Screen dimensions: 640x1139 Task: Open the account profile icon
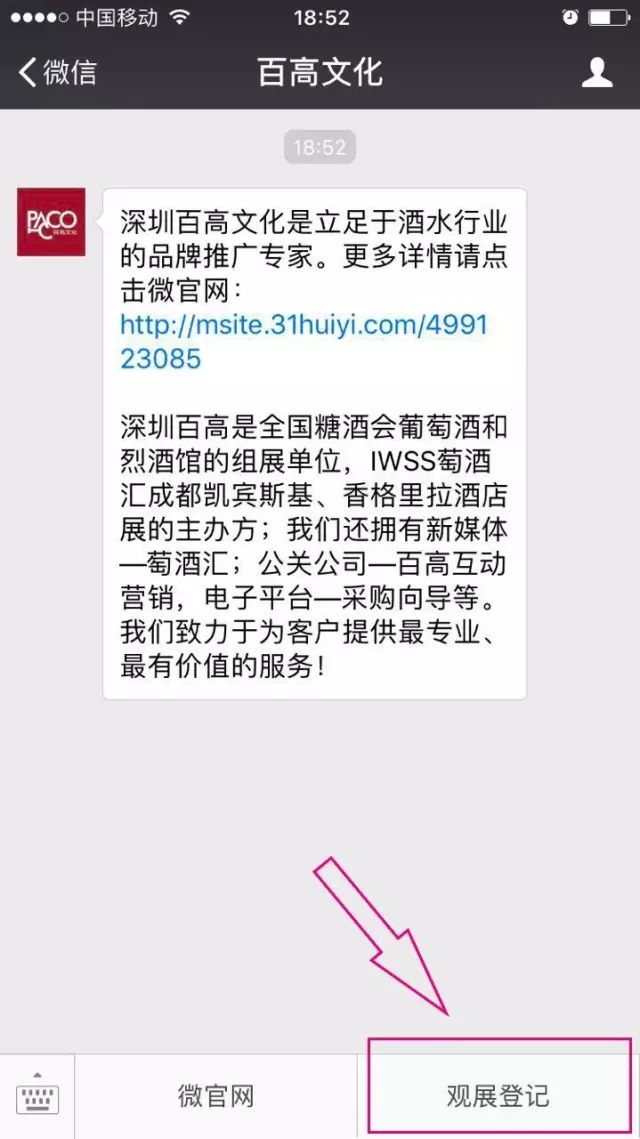tap(597, 72)
